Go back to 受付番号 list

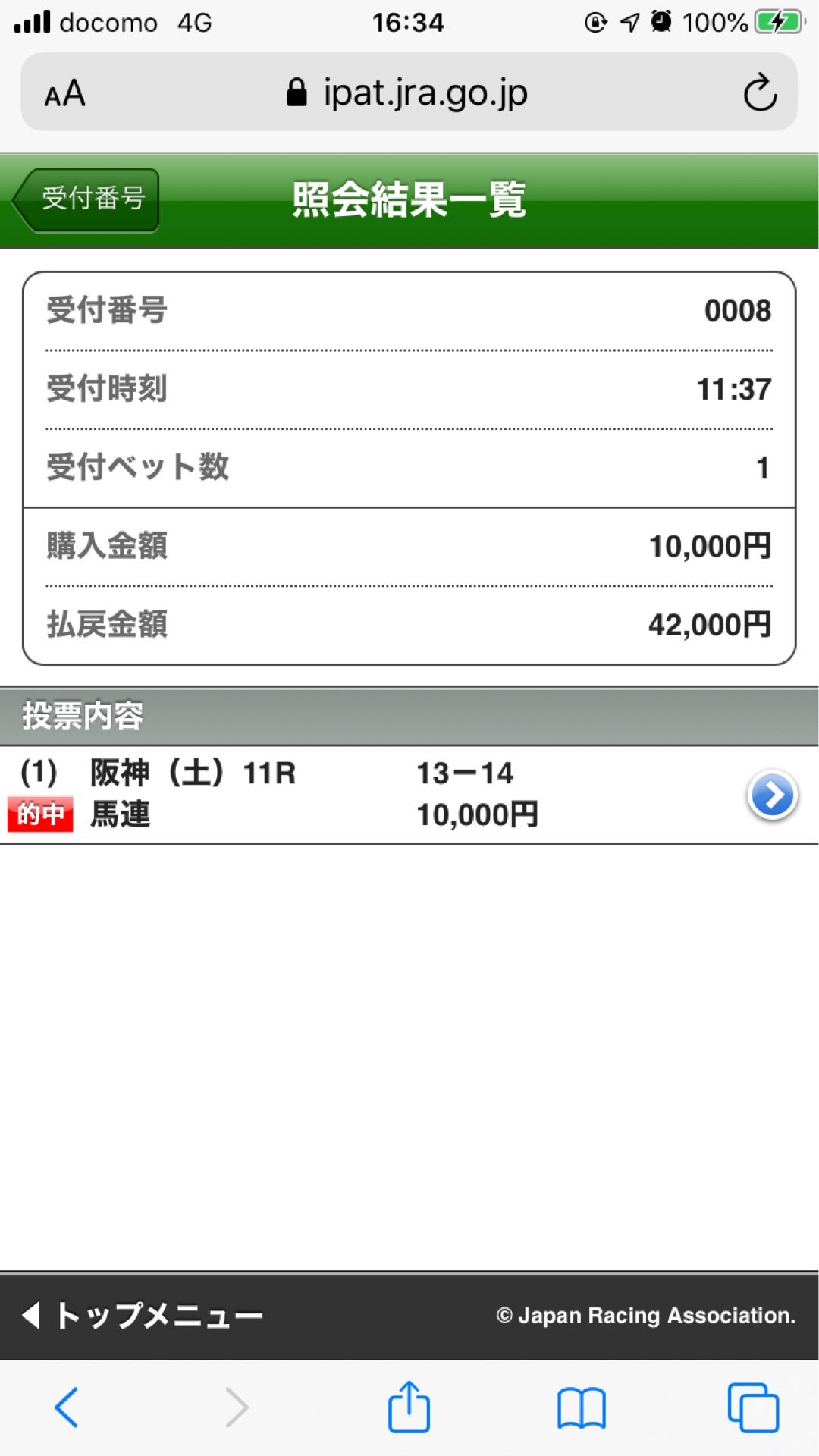coord(86,199)
